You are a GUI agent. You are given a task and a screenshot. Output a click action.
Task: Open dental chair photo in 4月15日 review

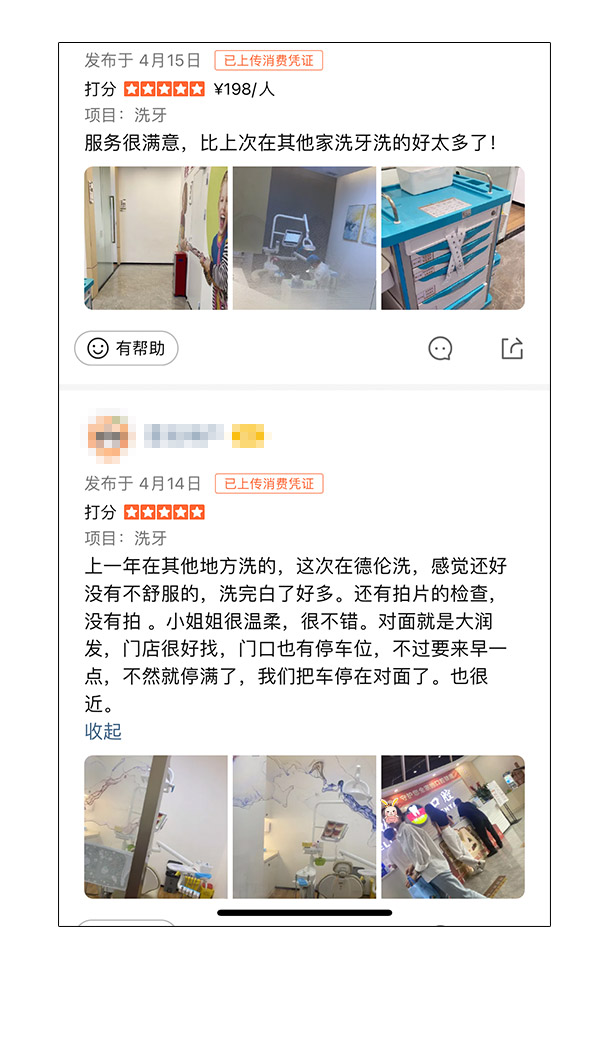click(x=304, y=238)
